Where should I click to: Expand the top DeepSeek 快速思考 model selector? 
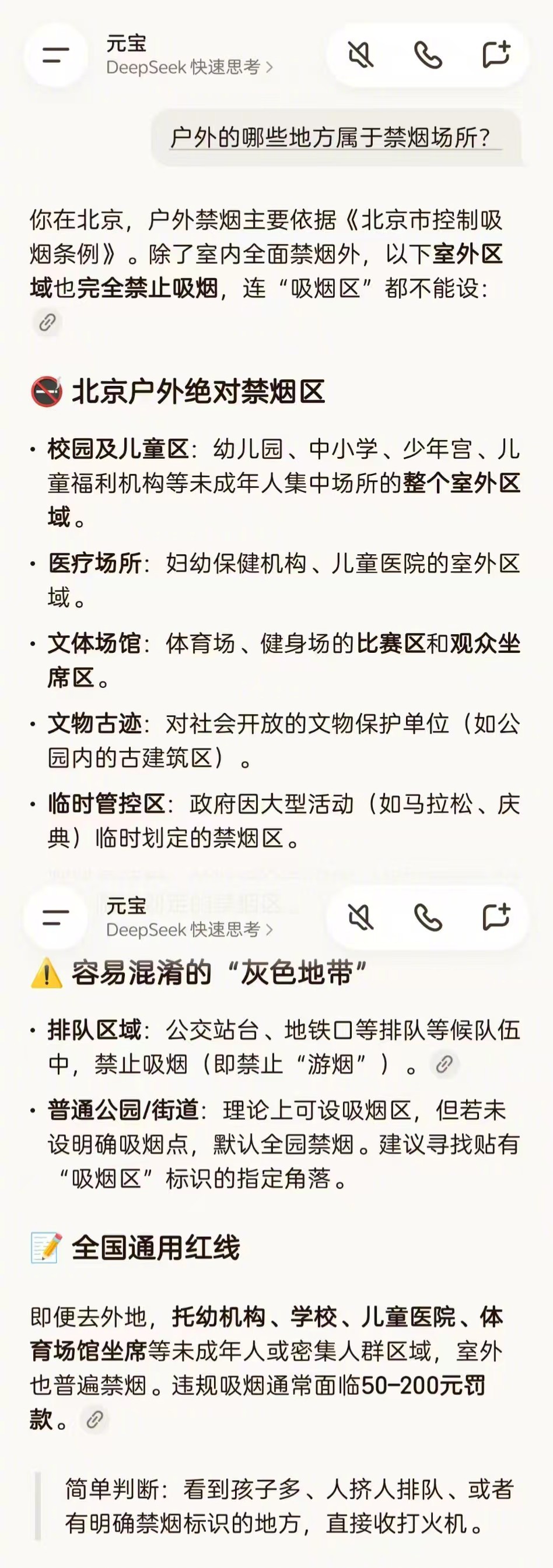(189, 69)
